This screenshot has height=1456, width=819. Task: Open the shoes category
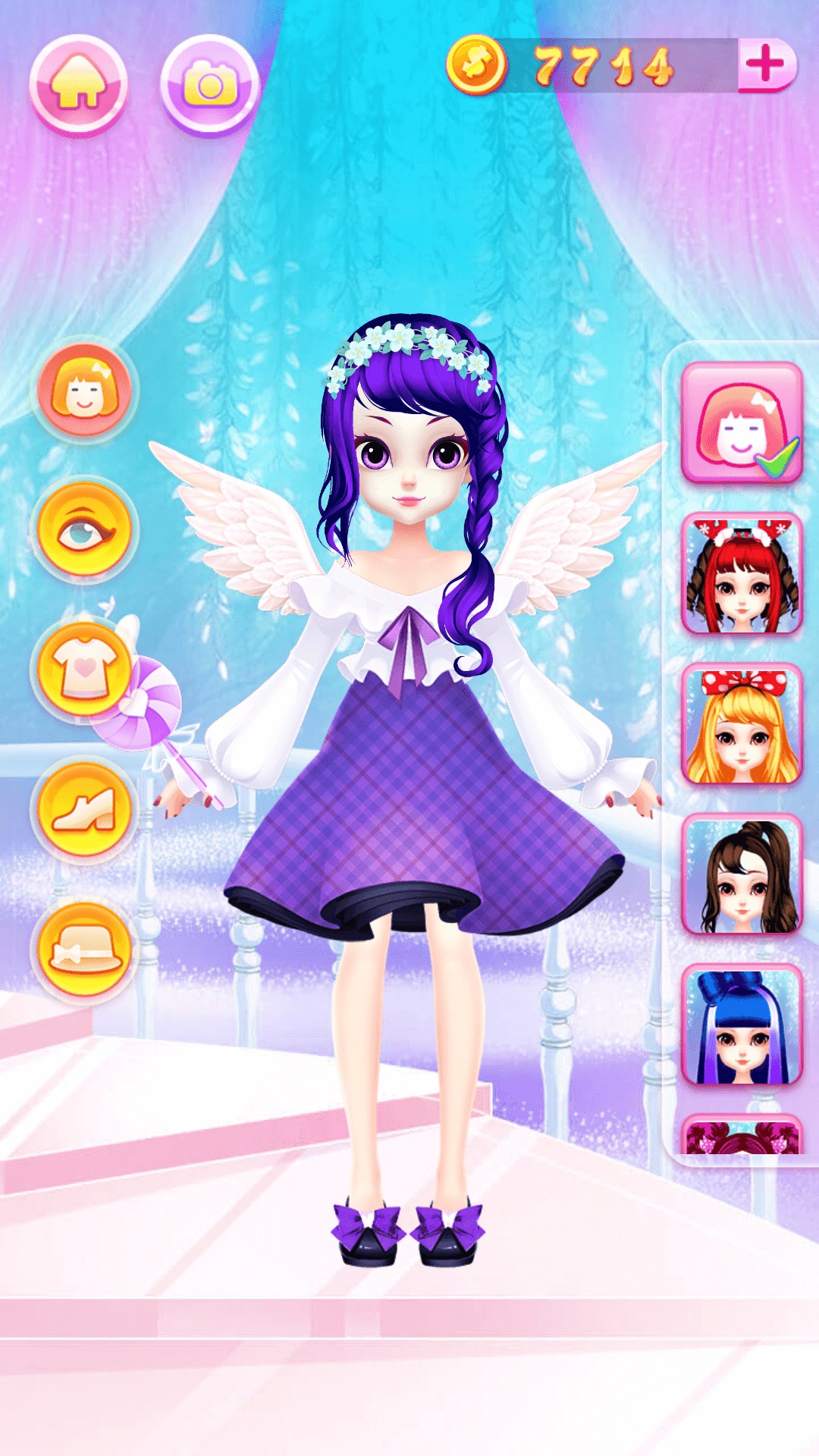click(84, 809)
